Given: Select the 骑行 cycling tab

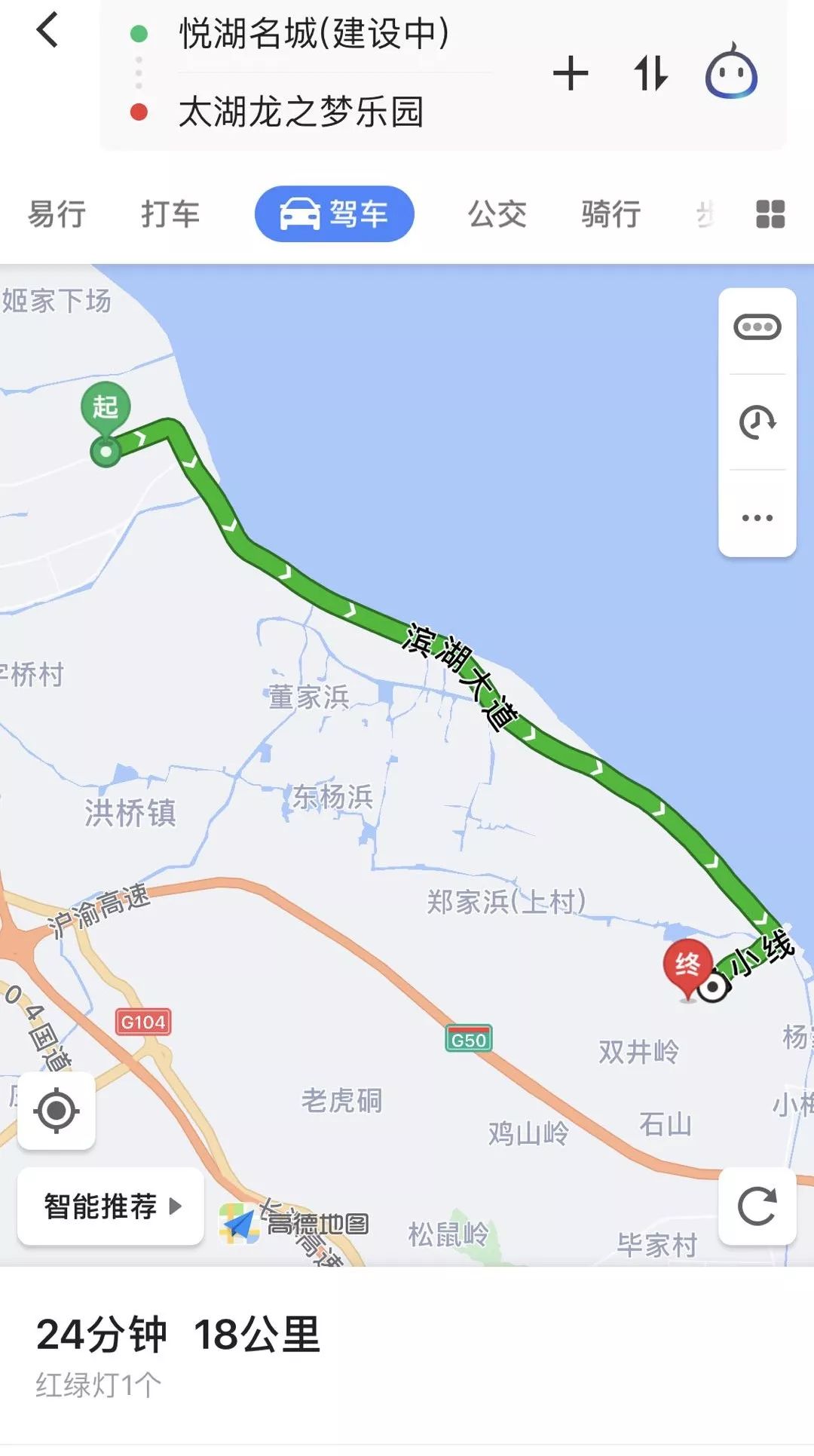Looking at the screenshot, I should click(609, 213).
